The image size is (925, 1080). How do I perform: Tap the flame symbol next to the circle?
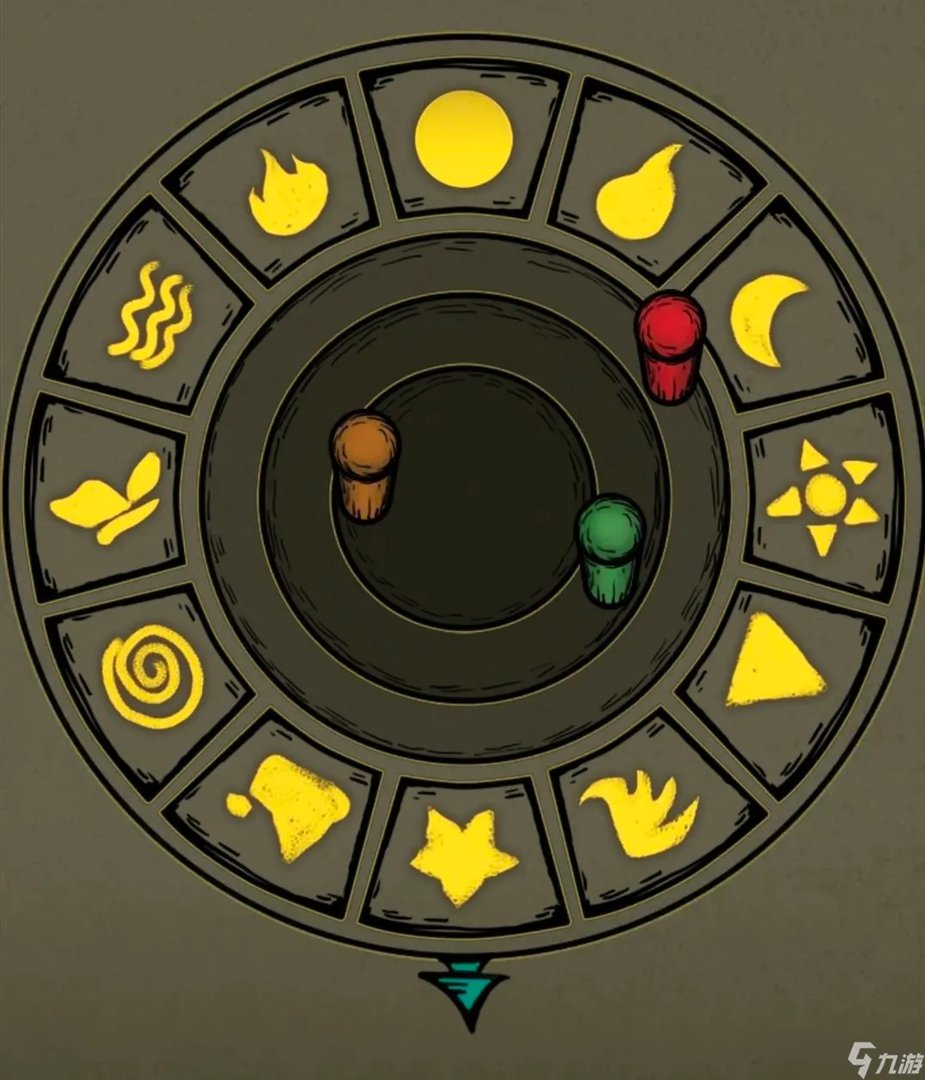tap(288, 194)
